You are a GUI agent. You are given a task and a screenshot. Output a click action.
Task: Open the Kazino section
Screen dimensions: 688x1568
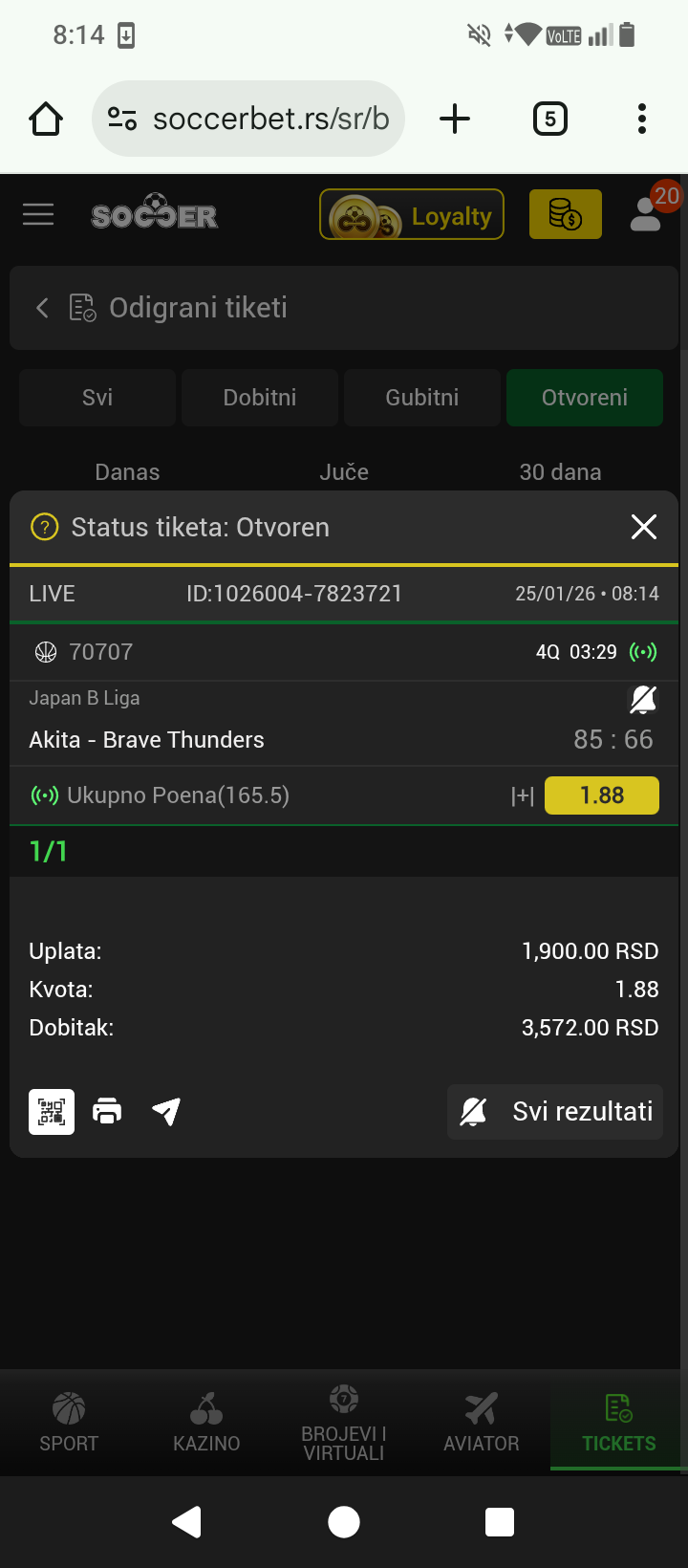(x=206, y=1423)
